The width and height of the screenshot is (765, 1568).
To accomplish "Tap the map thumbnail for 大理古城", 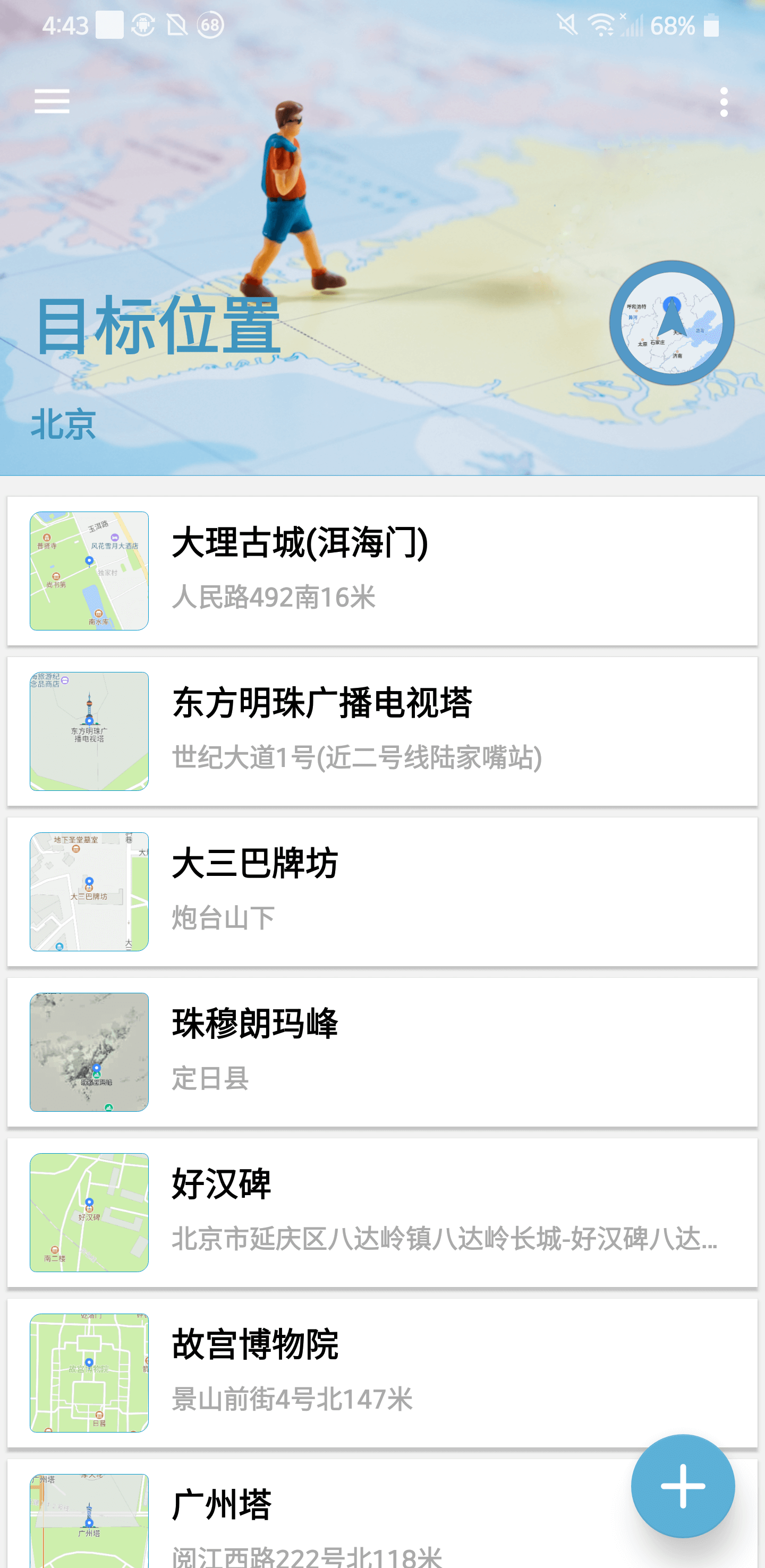I will [88, 571].
